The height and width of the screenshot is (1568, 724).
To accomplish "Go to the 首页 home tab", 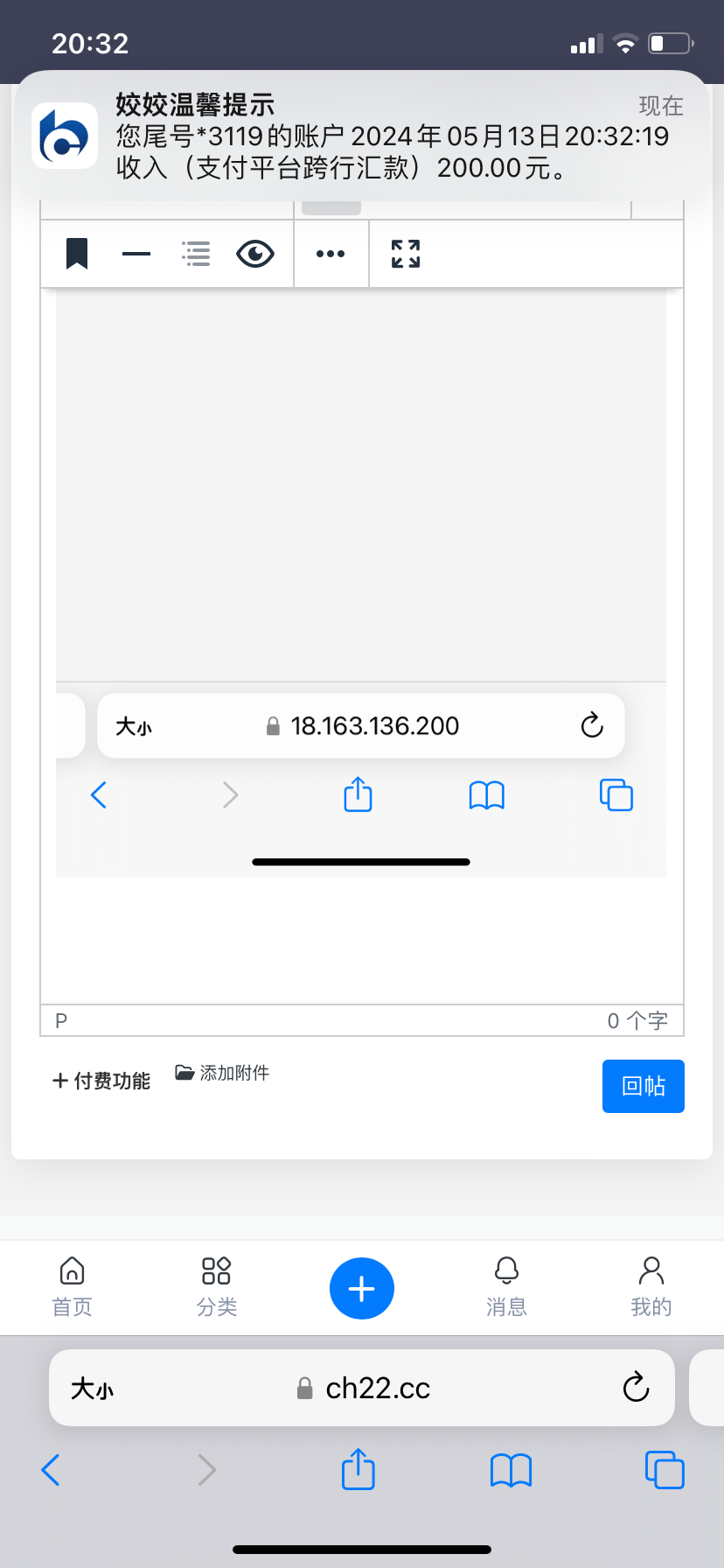I will (x=72, y=1286).
